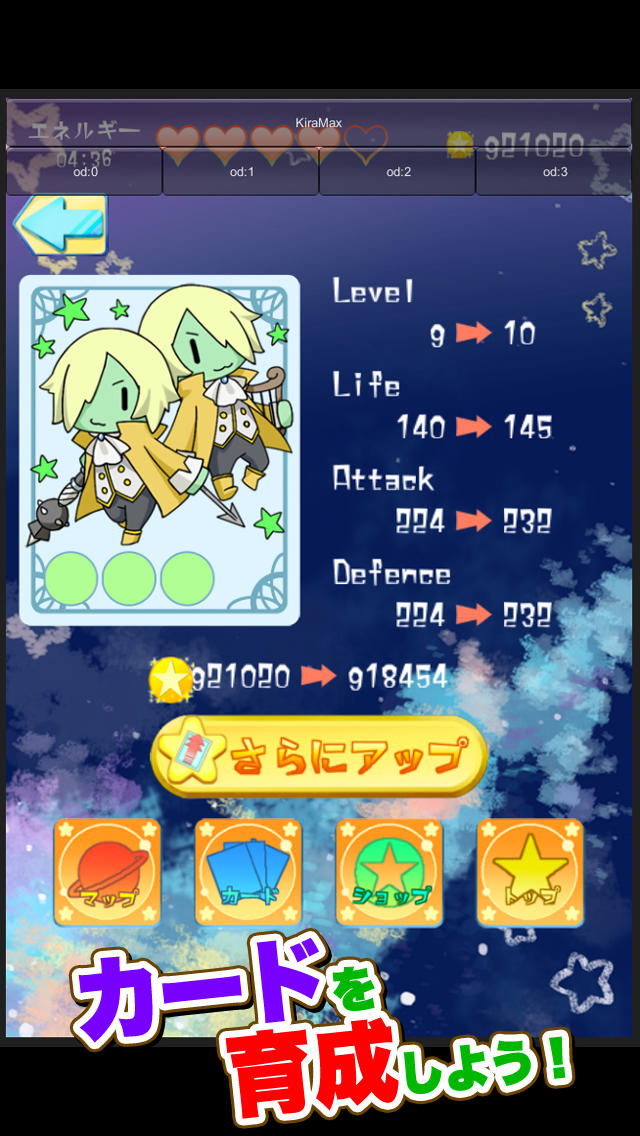The image size is (640, 1136).
Task: Open the マップ map screen
Action: pos(107,872)
